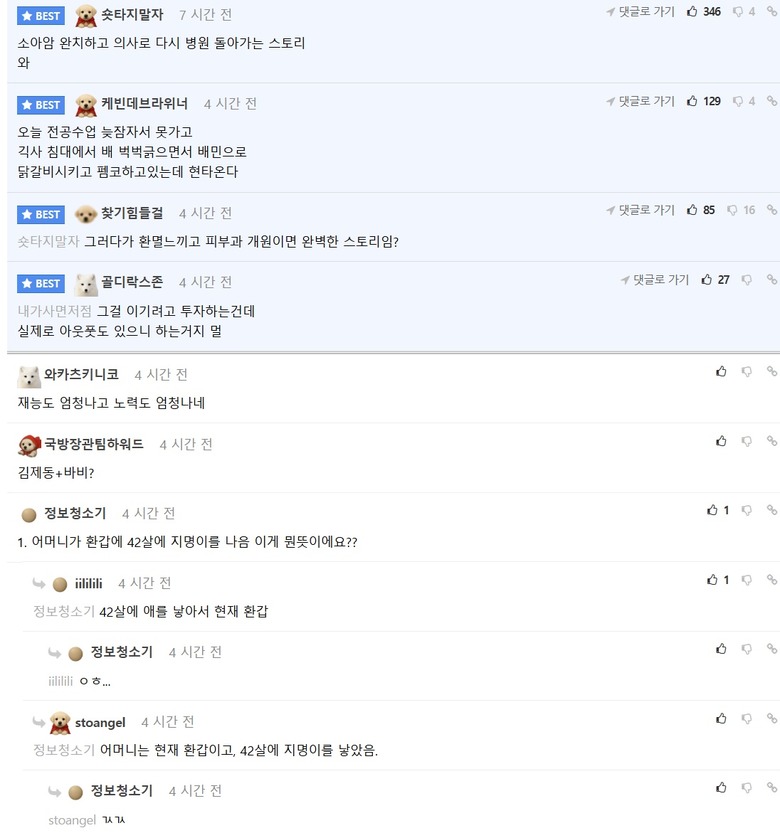Image resolution: width=780 pixels, height=833 pixels.
Task: Copy link of 찾기힘들걸's comment
Action: 772,210
